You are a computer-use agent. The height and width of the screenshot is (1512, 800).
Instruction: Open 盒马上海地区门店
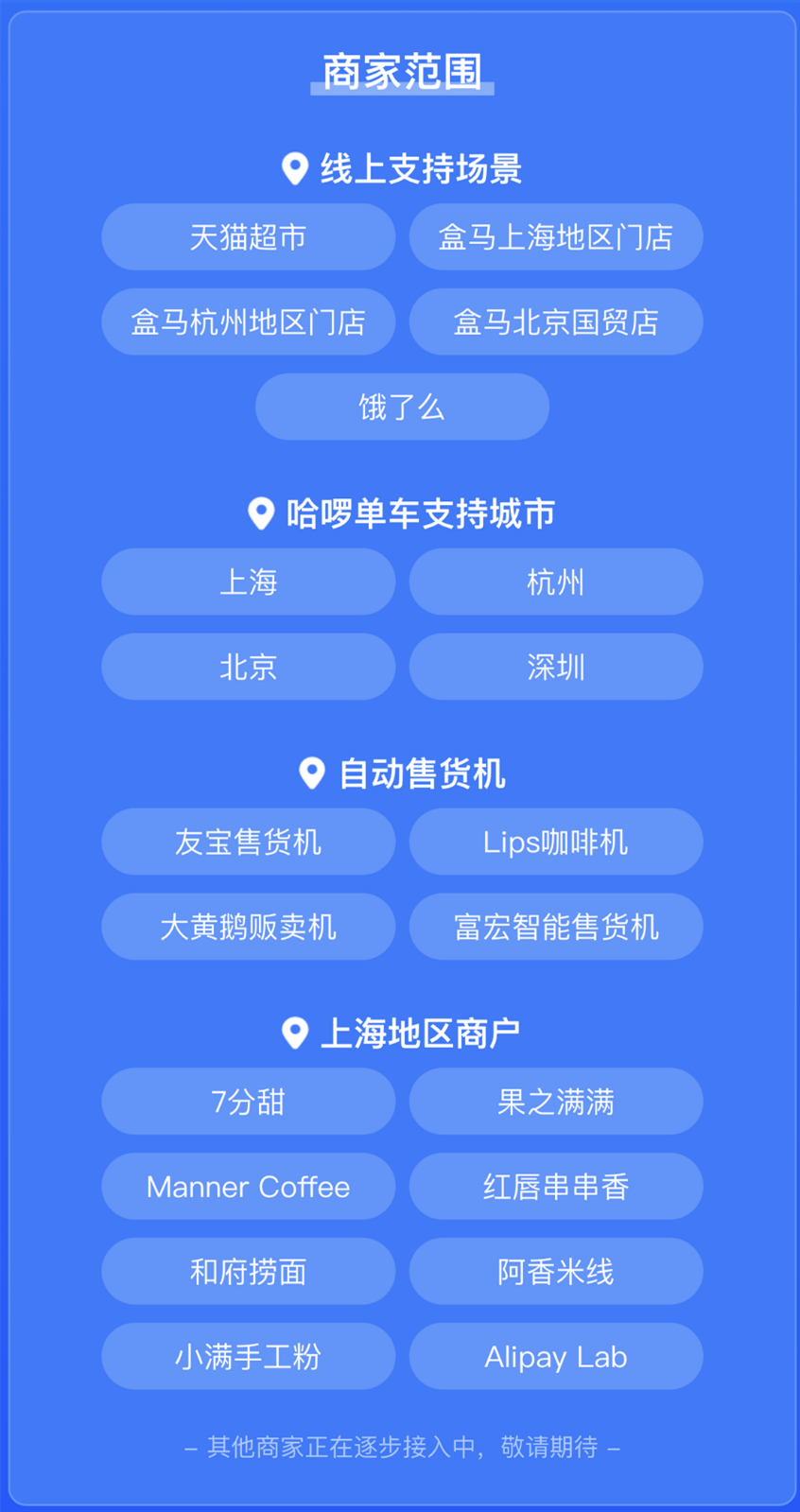tap(556, 237)
